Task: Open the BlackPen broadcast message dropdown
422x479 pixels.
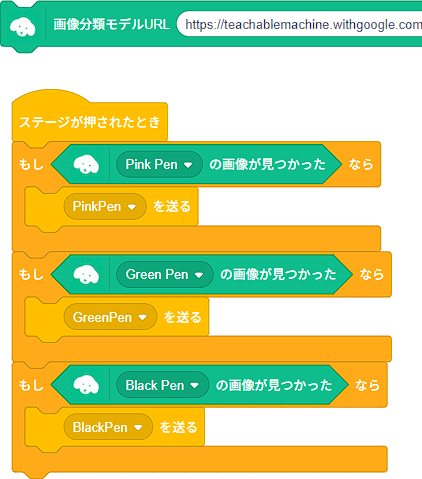Action: click(x=108, y=427)
